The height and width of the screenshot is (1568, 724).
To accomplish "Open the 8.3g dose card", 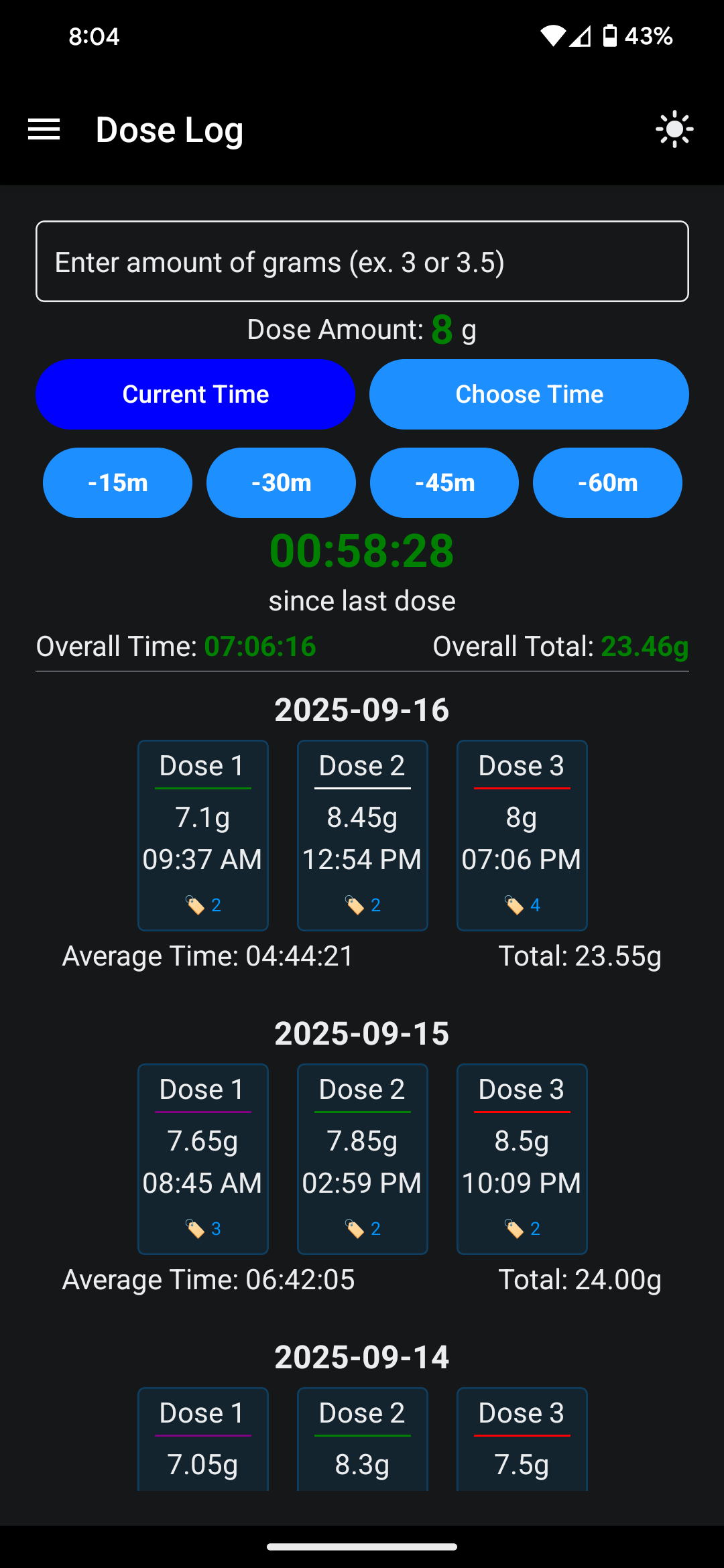I will coord(363,1439).
